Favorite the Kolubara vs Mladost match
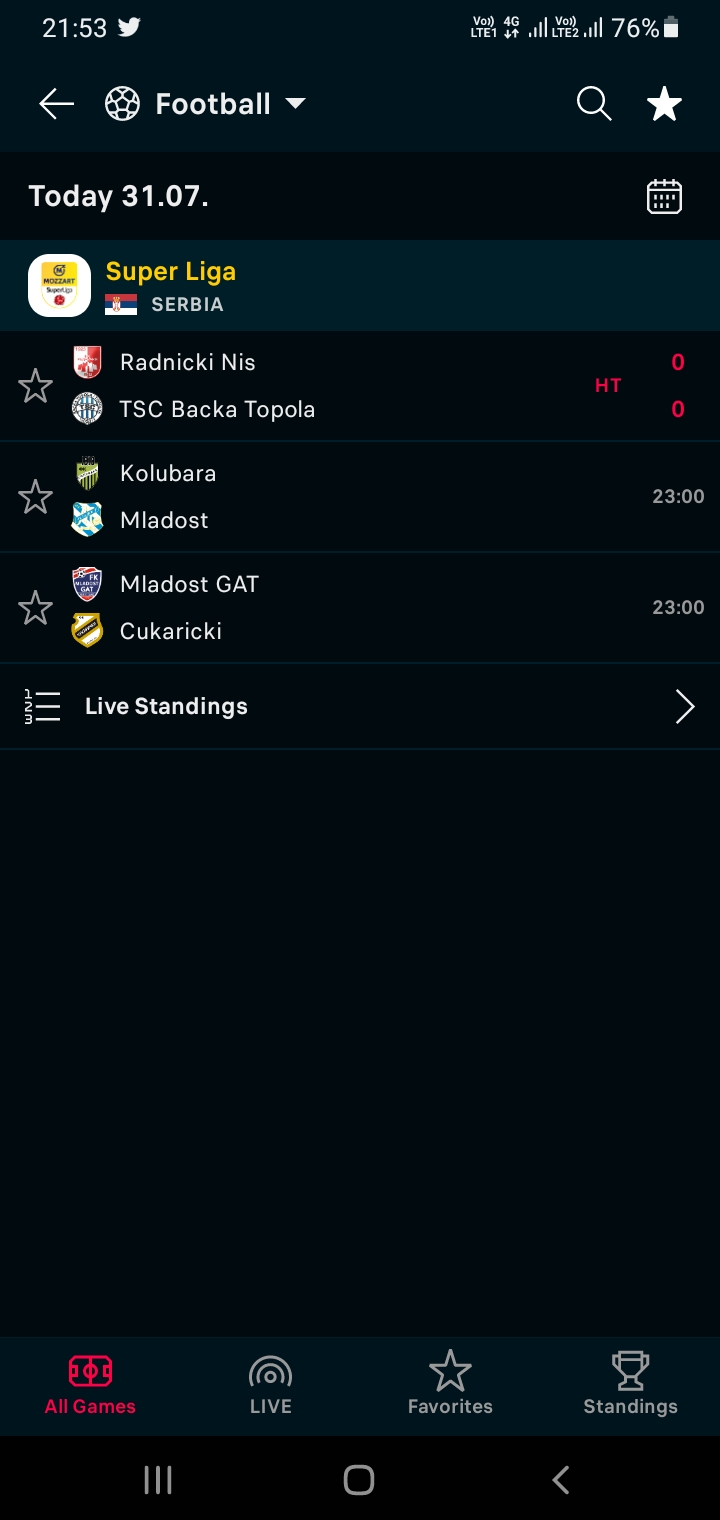This screenshot has width=720, height=1520. point(36,497)
